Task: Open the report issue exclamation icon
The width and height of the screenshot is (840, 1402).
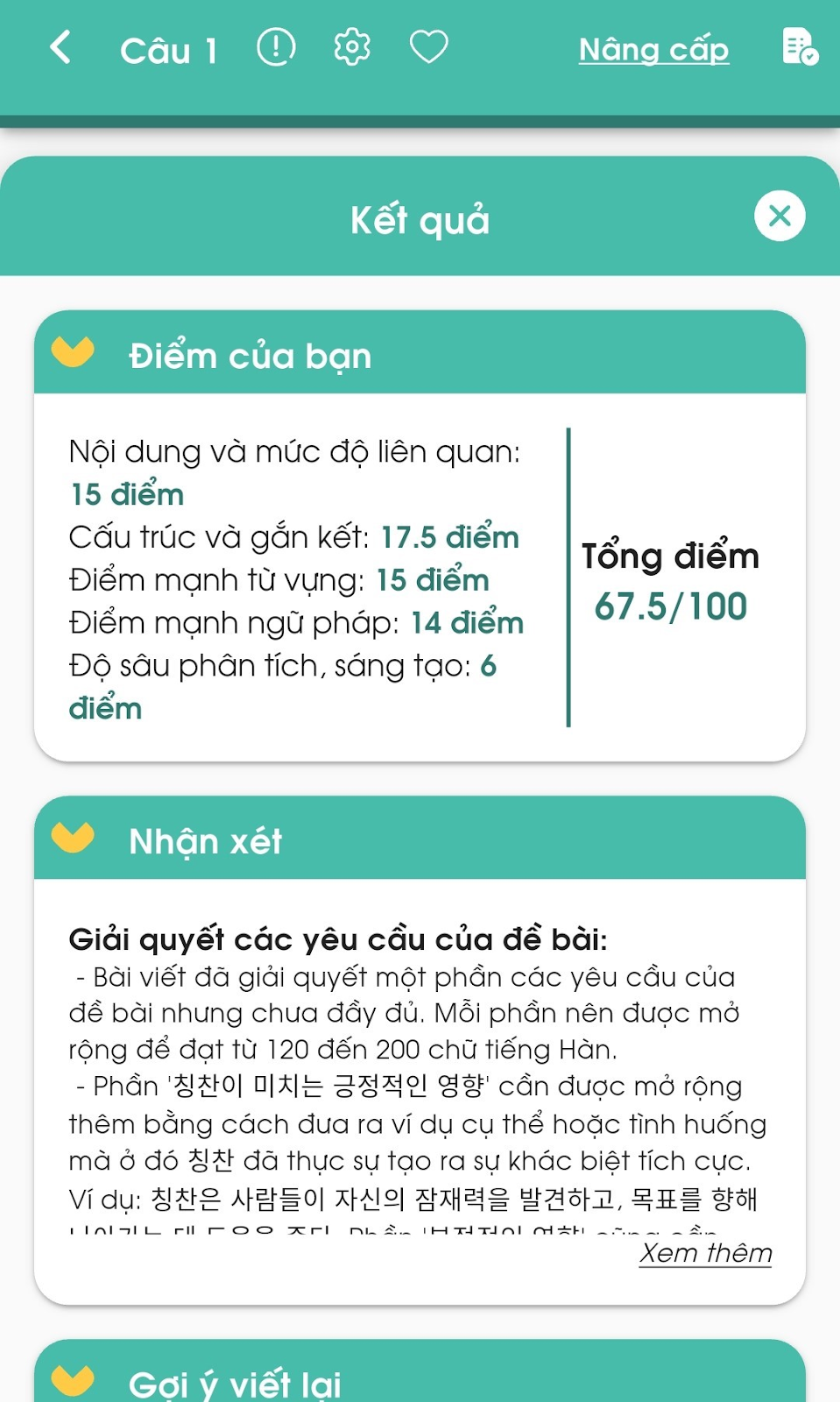Action: (276, 47)
